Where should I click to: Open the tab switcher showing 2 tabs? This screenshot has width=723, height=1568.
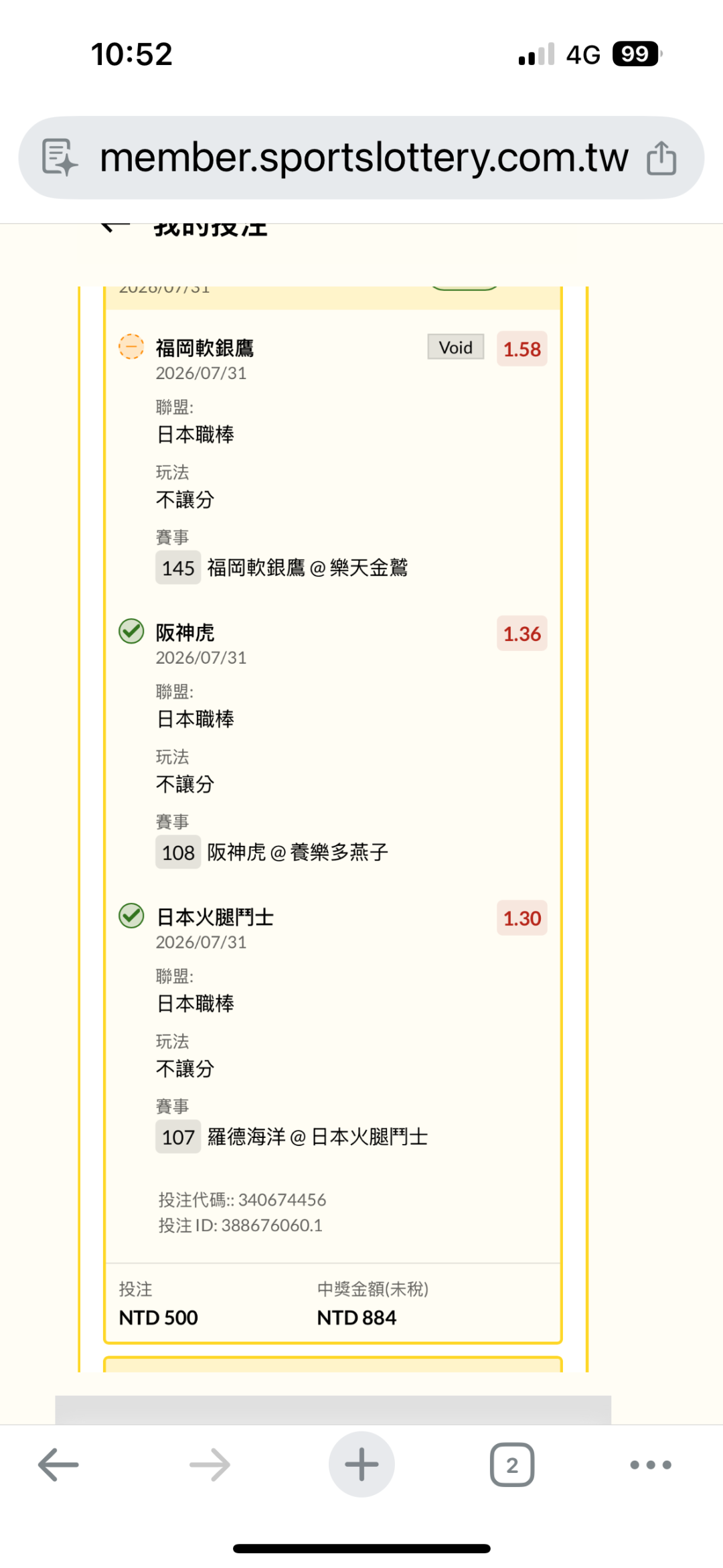tap(512, 1465)
